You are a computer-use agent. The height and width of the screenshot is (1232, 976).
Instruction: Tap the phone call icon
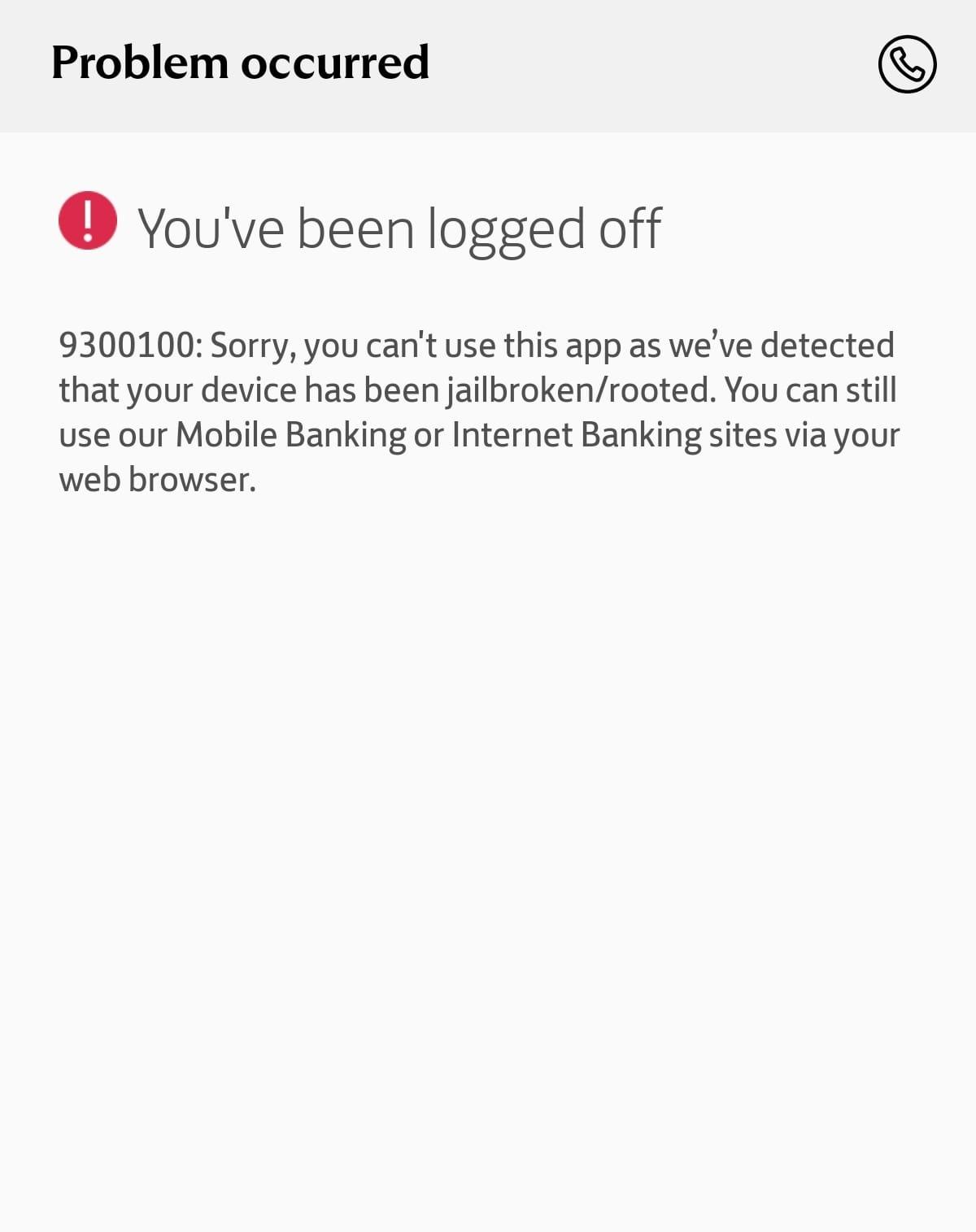(x=907, y=64)
